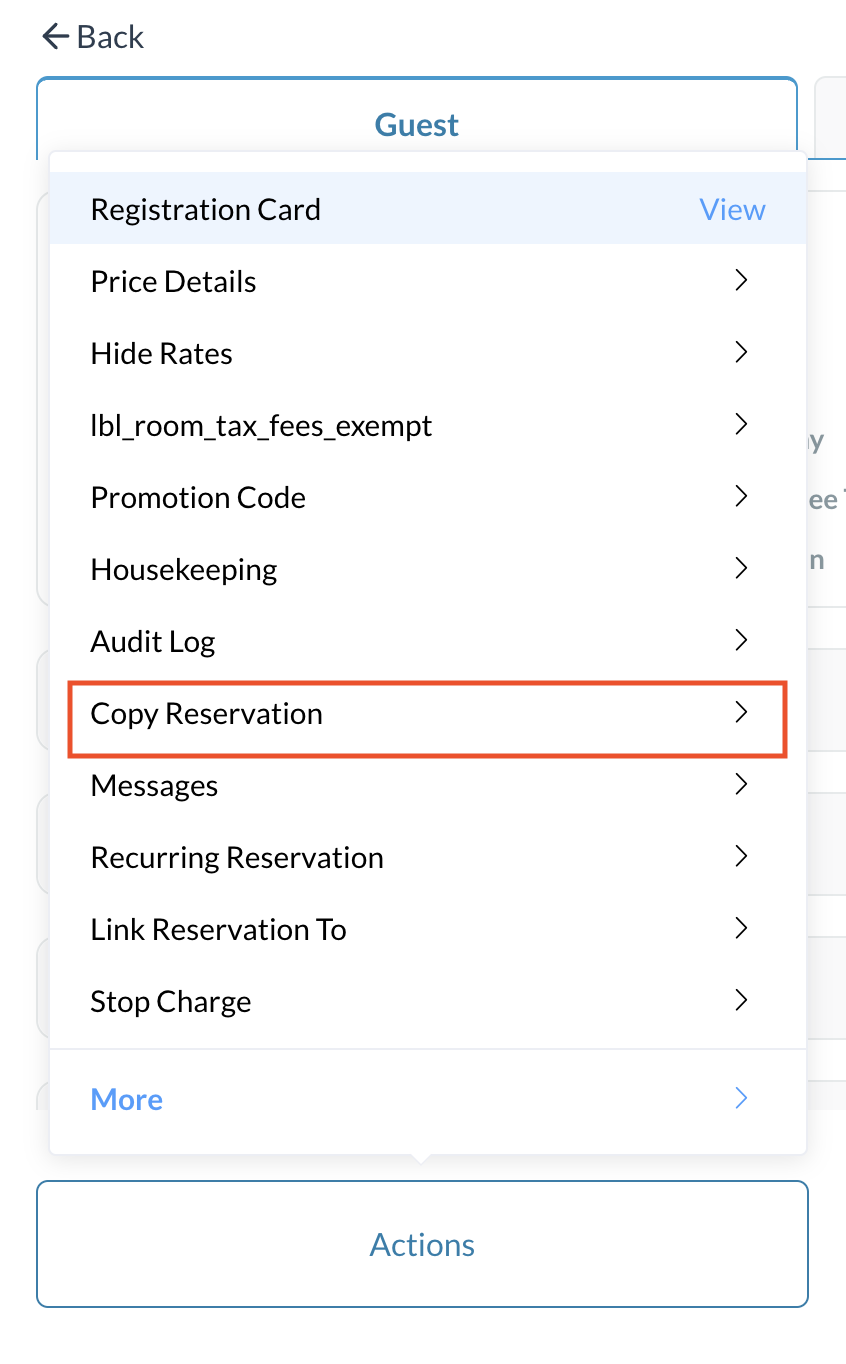Tap the Actions button

(x=422, y=1244)
